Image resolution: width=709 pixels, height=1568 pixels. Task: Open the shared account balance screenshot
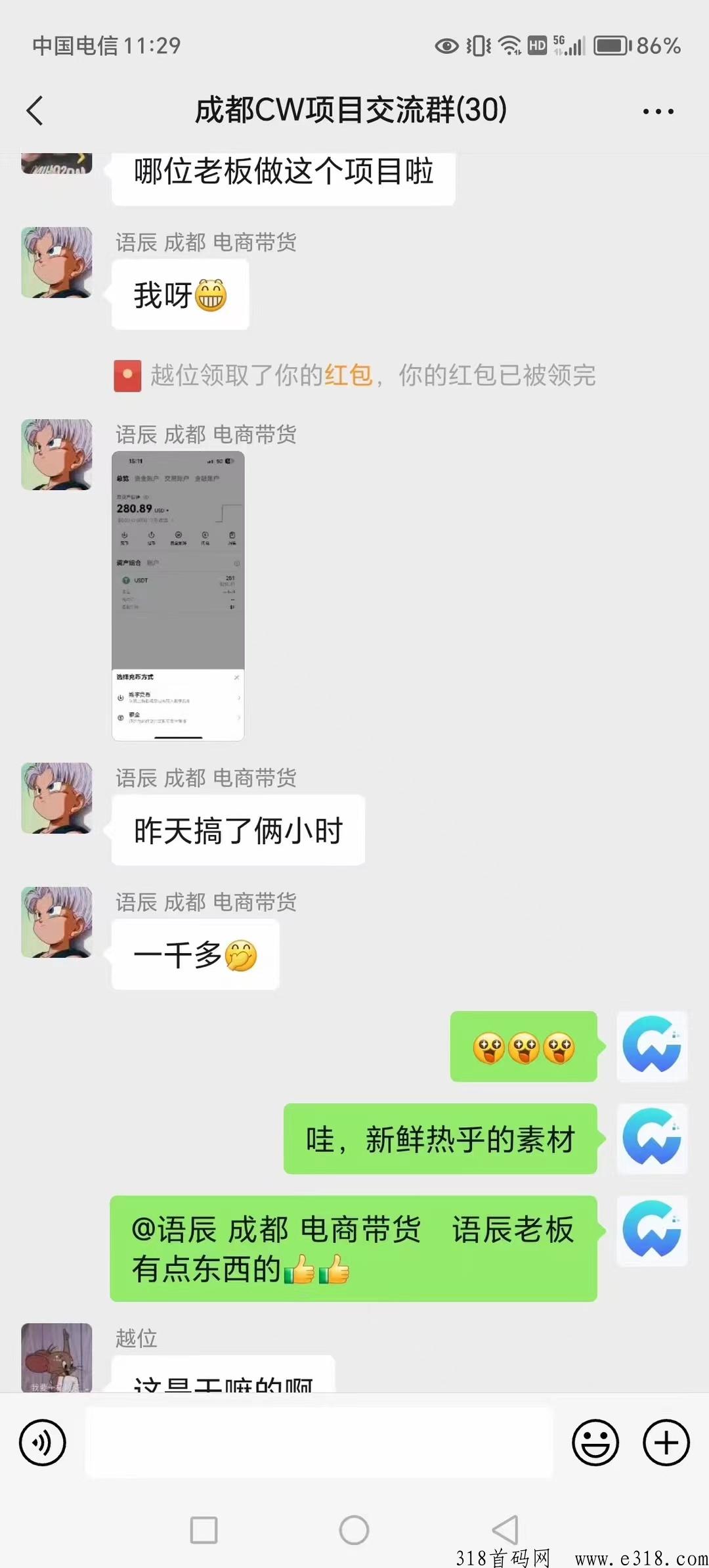pos(178,596)
